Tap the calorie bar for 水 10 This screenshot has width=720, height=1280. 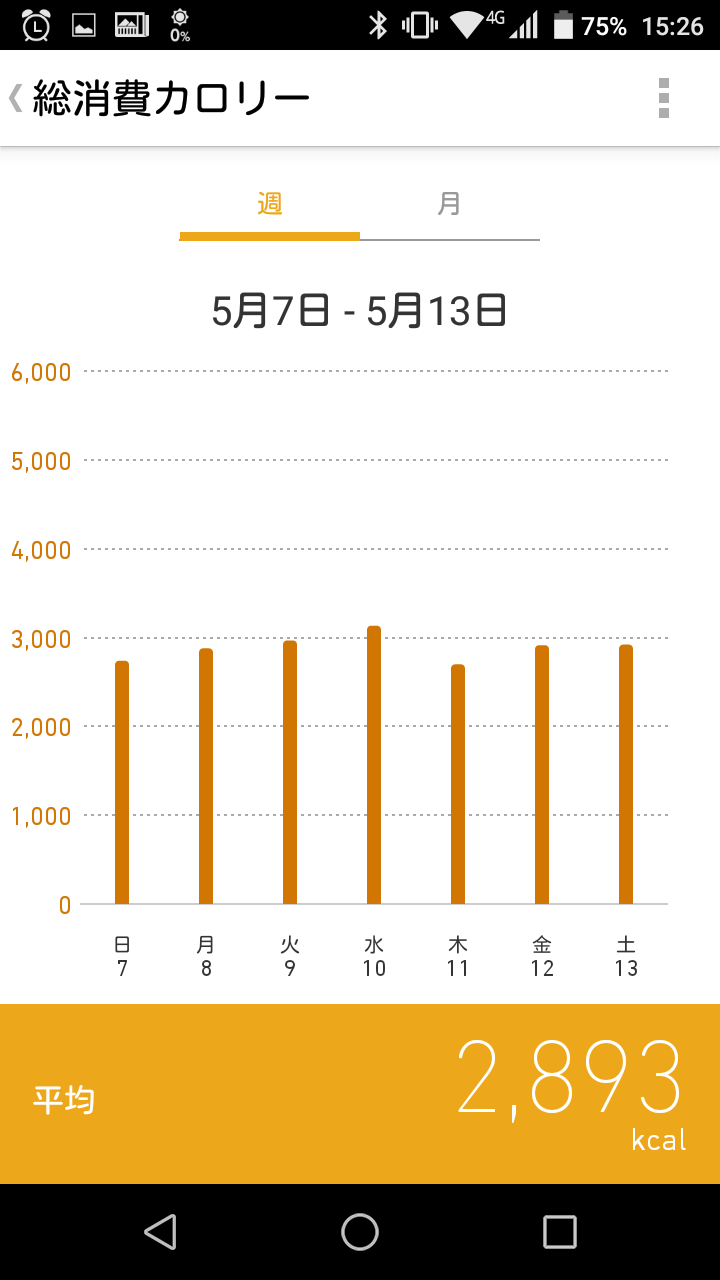click(374, 765)
